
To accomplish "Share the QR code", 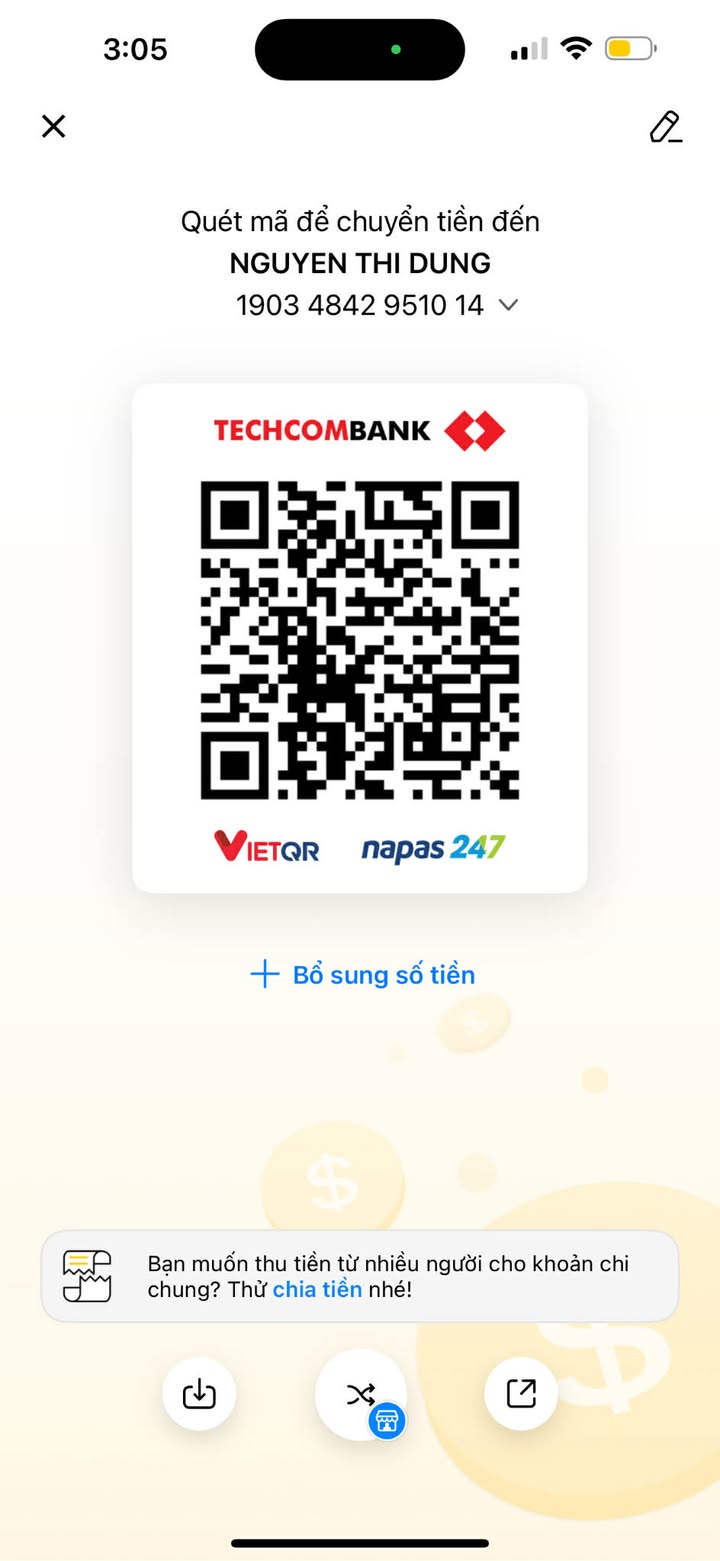I will click(x=521, y=1394).
